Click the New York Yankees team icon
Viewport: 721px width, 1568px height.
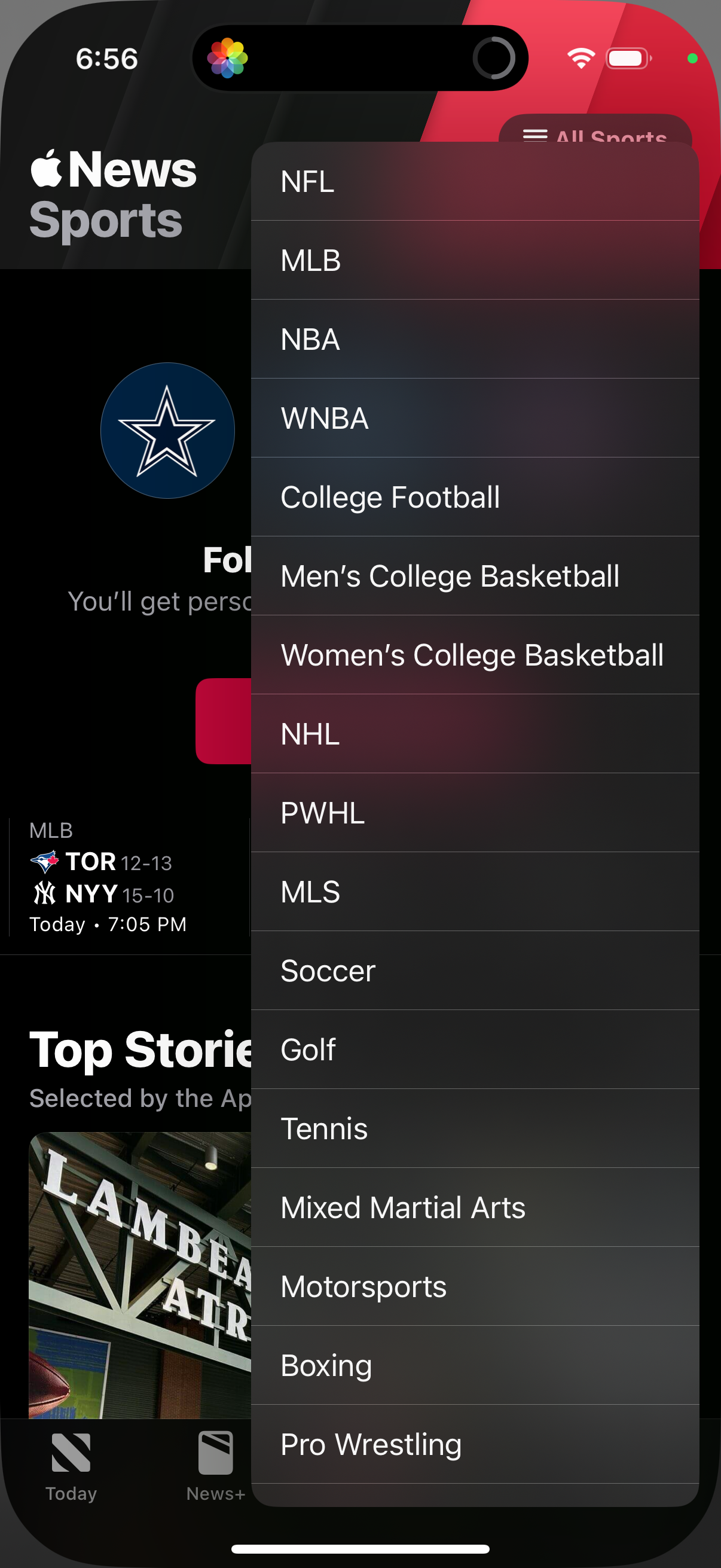point(42,893)
